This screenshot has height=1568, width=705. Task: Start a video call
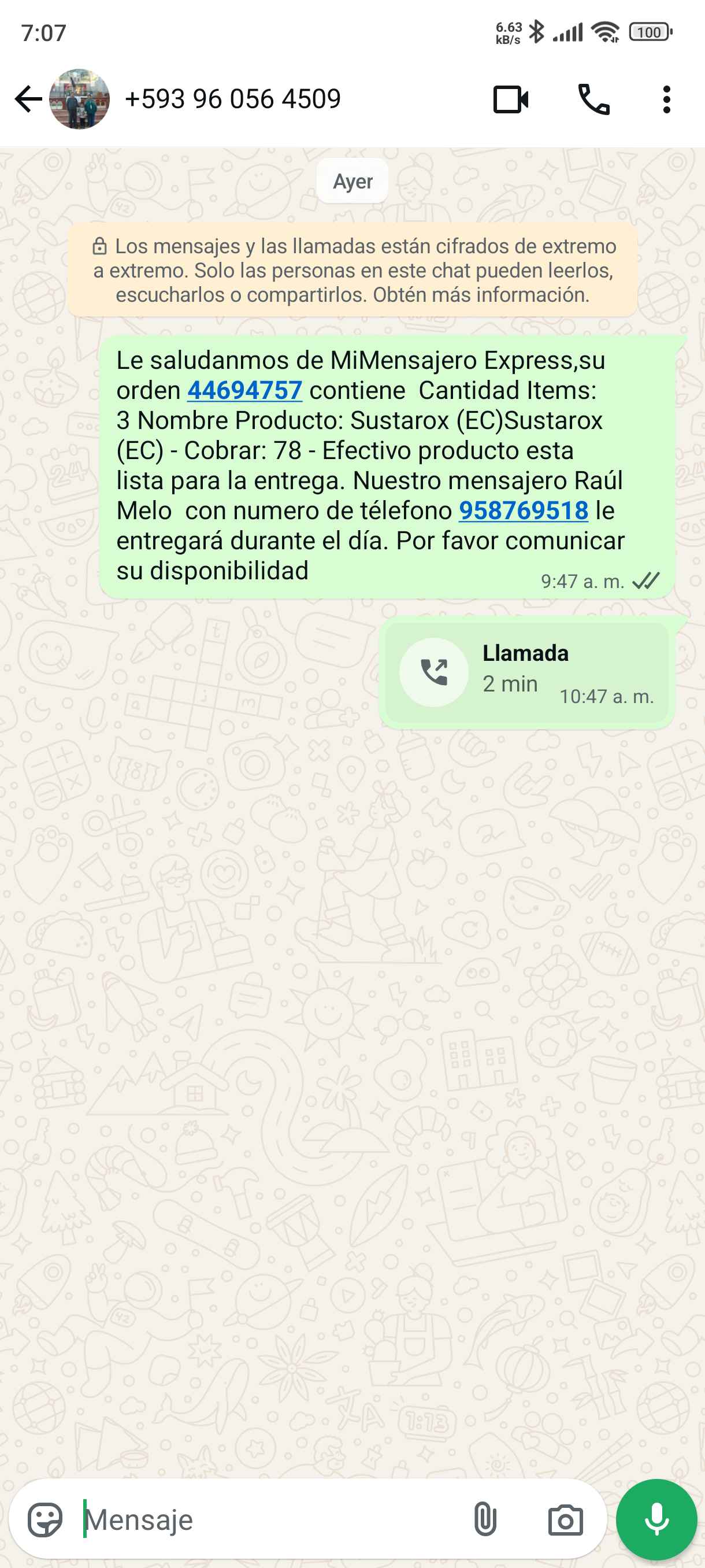click(x=510, y=99)
